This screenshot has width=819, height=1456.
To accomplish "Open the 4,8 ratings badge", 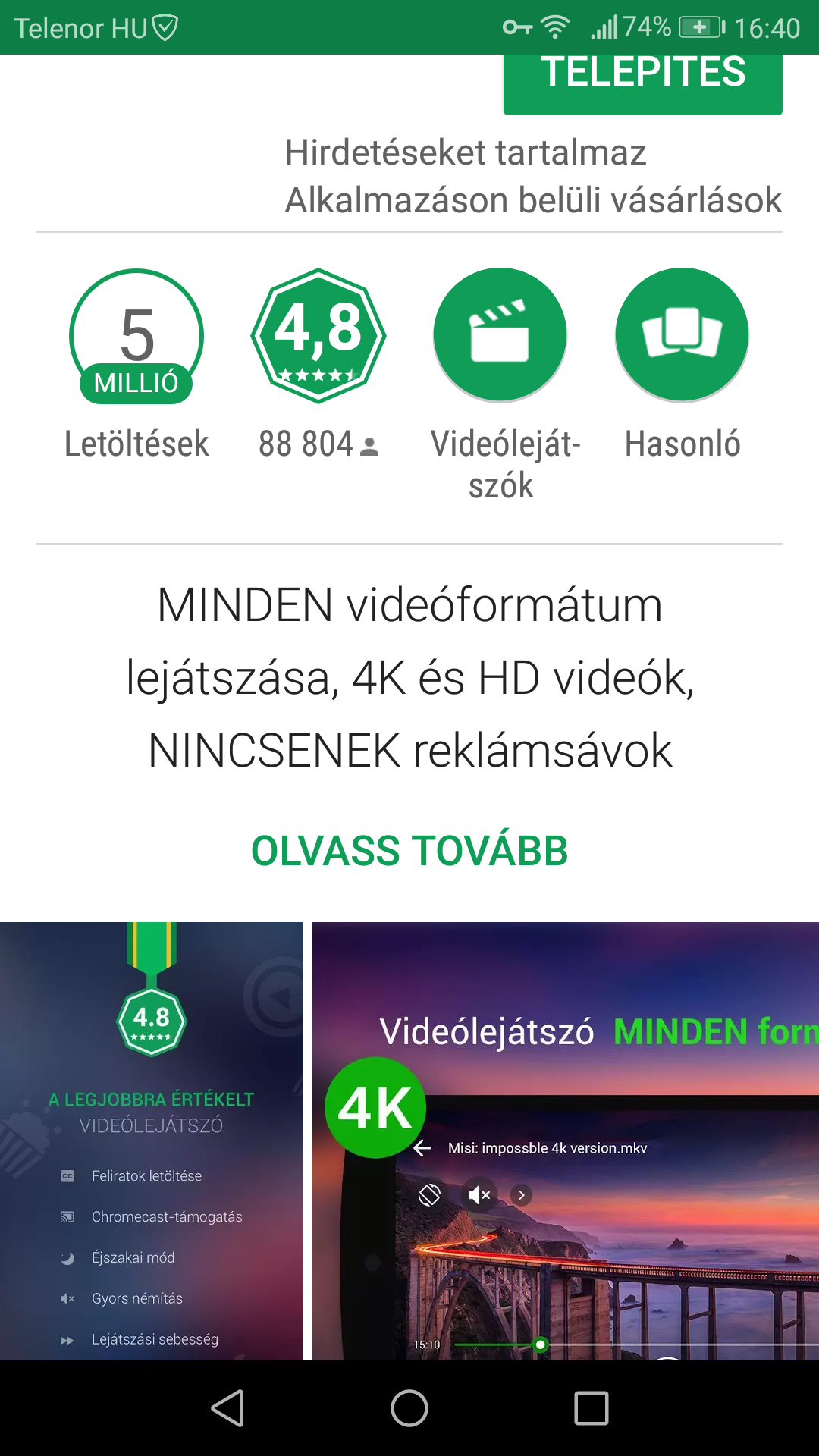I will pos(318,336).
